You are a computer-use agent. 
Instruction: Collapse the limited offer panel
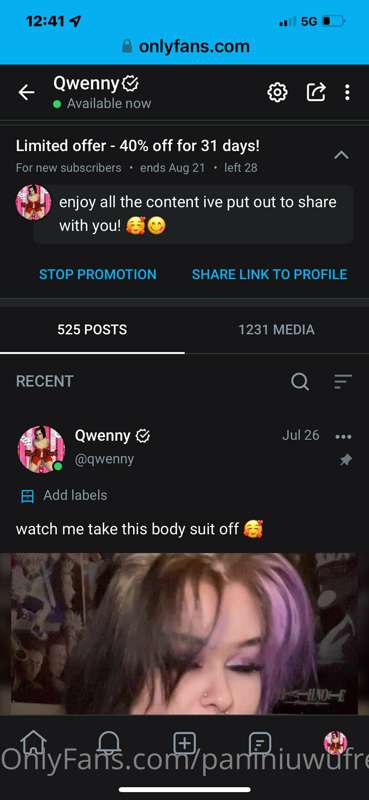[341, 155]
